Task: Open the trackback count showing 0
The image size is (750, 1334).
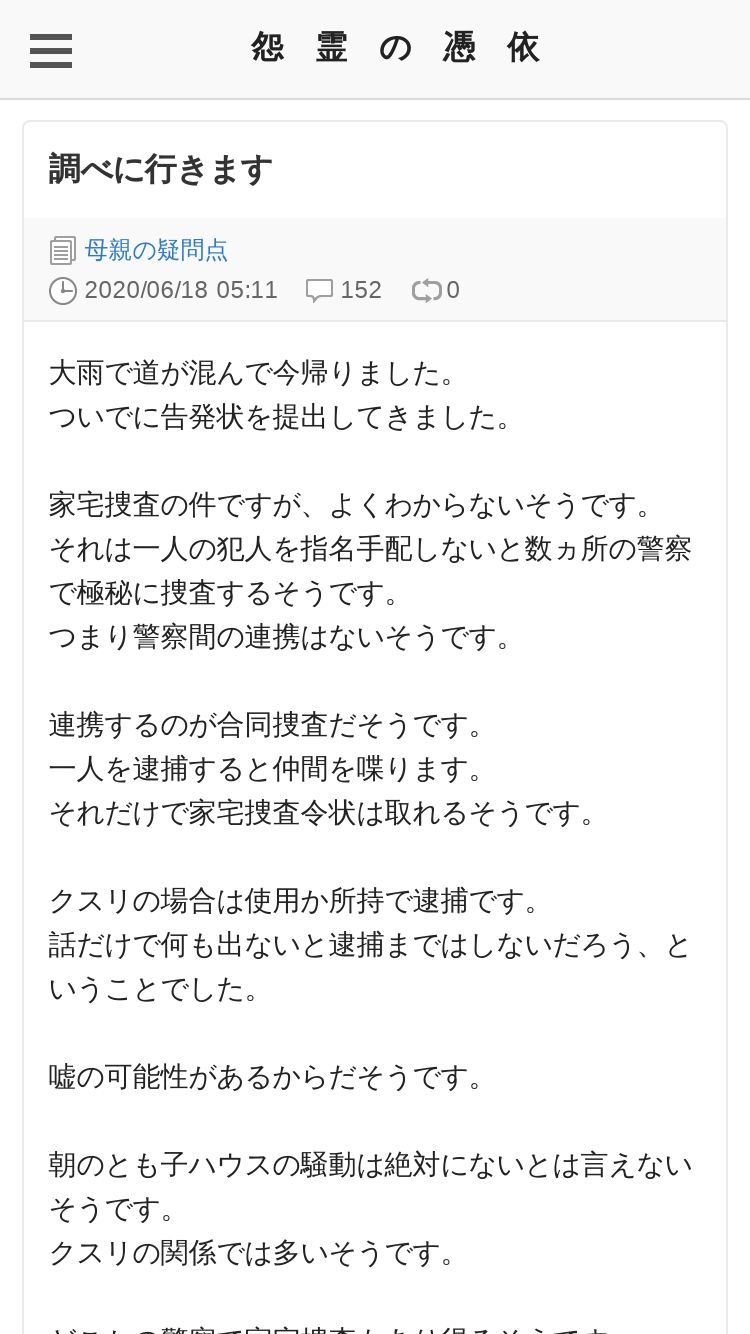Action: (x=436, y=290)
